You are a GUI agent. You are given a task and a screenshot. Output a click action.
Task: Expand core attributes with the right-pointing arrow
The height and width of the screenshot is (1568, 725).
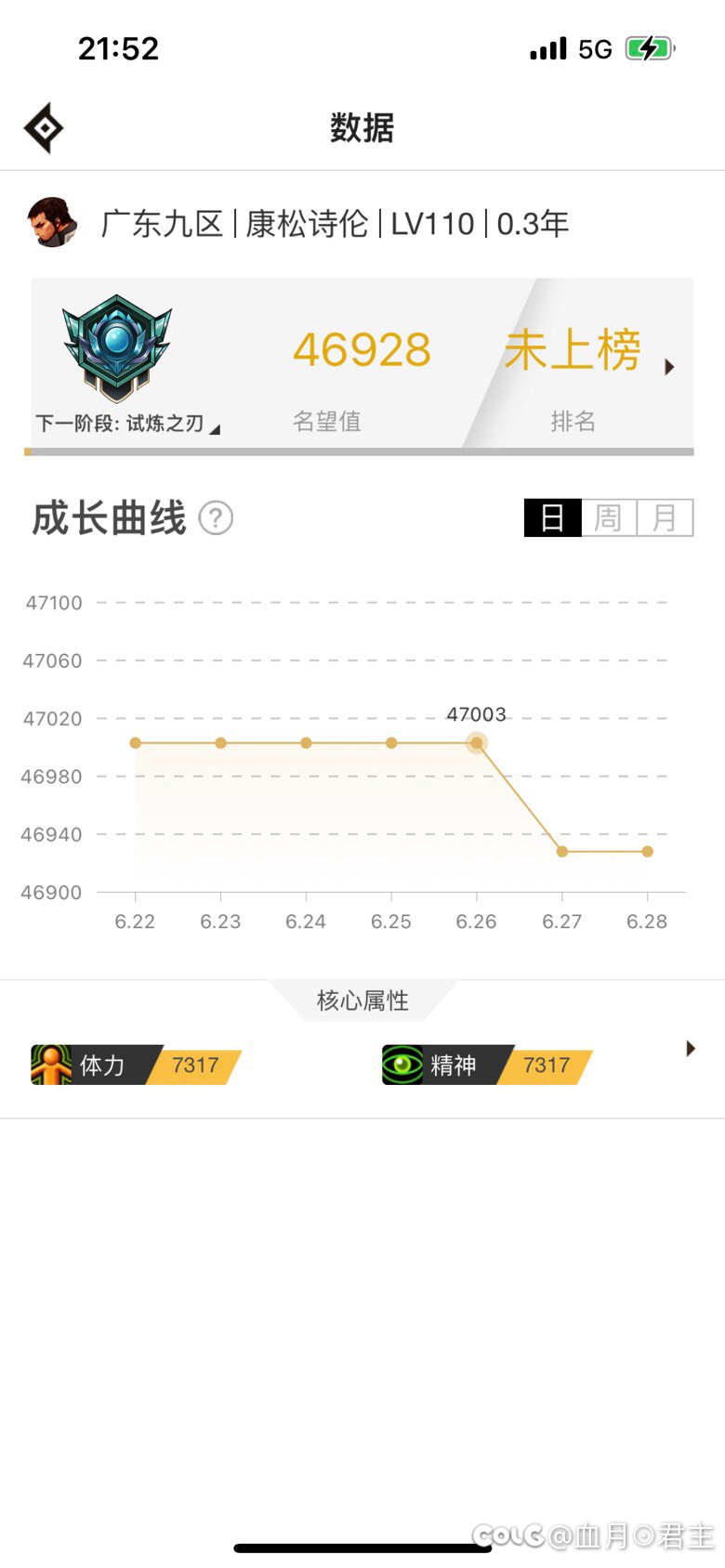point(690,1048)
